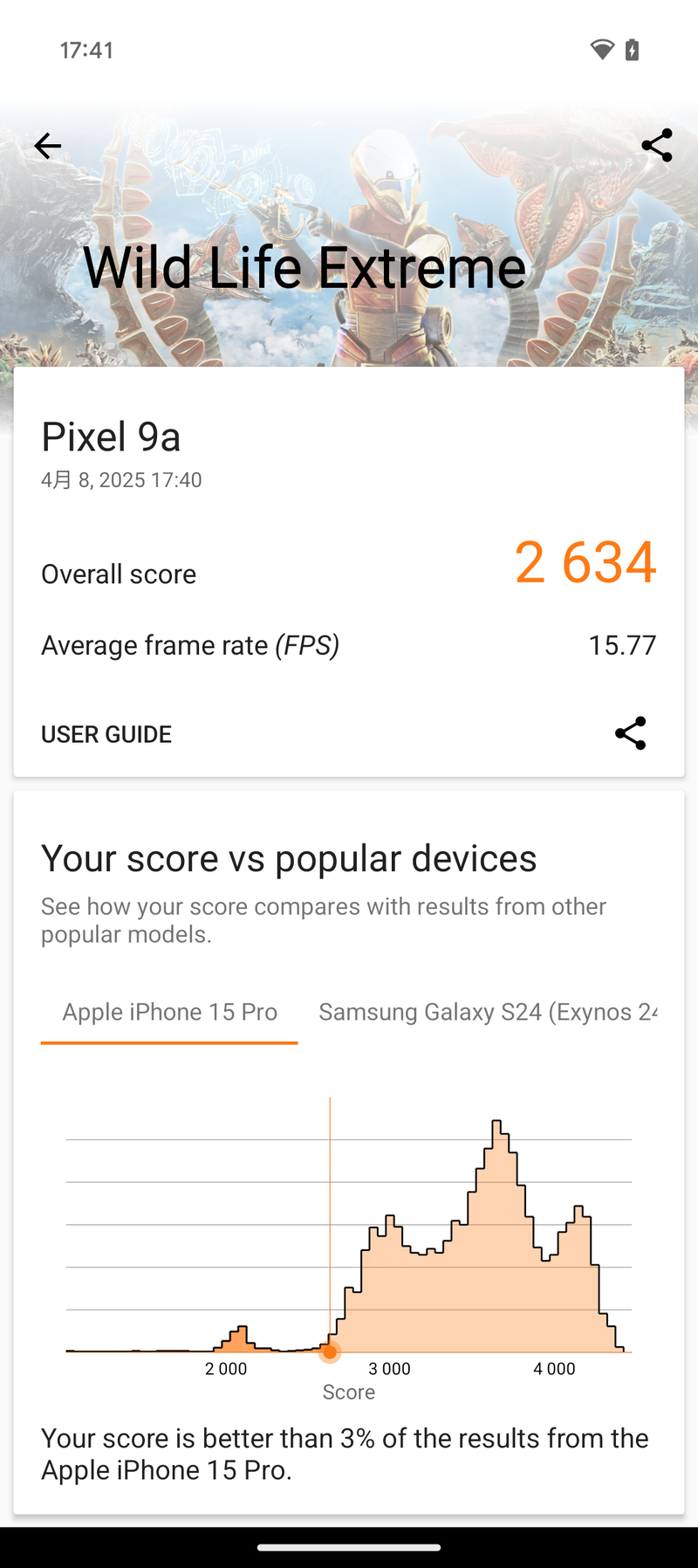Tap the orange score marker dot on chart
This screenshot has height=1568, width=698.
click(330, 1351)
